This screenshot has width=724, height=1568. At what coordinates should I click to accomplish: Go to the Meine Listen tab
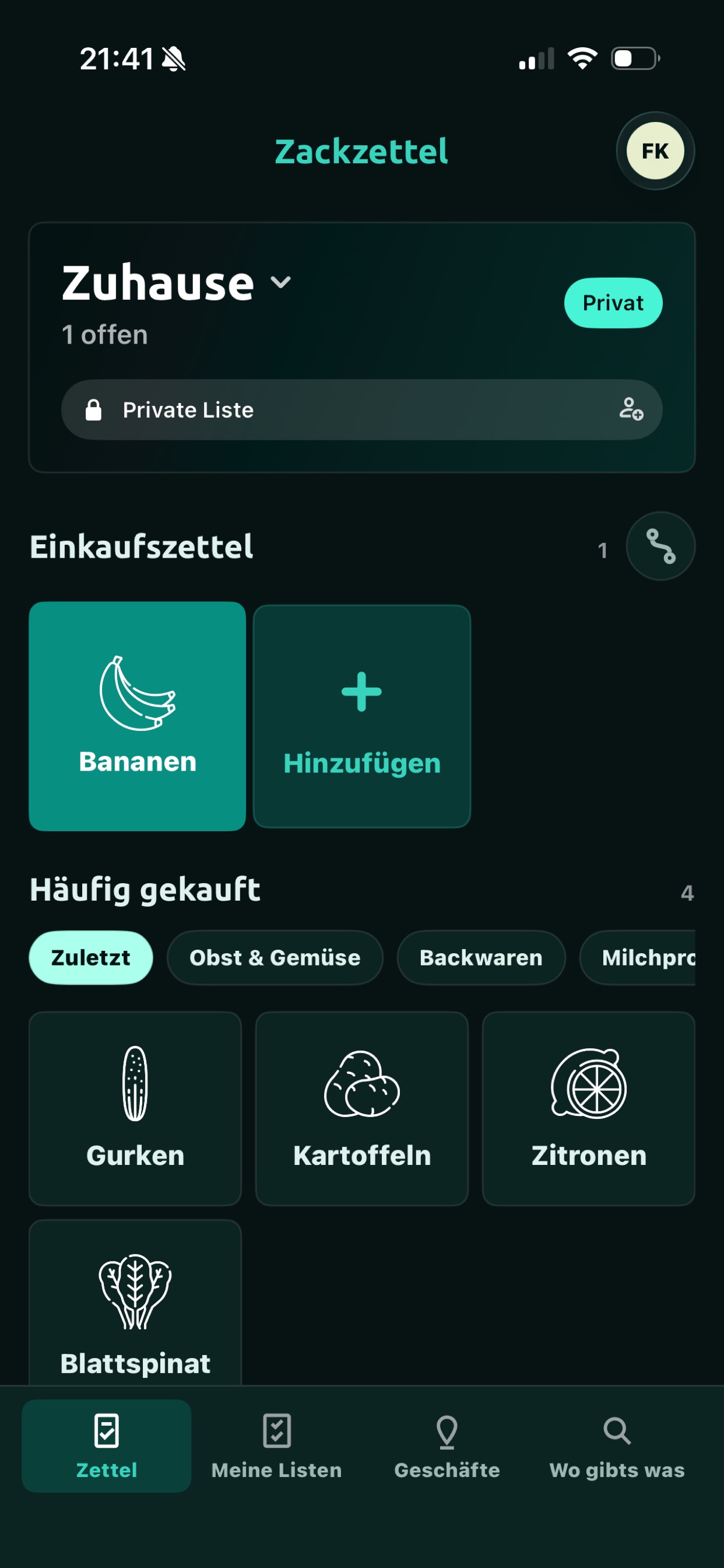pyautogui.click(x=277, y=1445)
